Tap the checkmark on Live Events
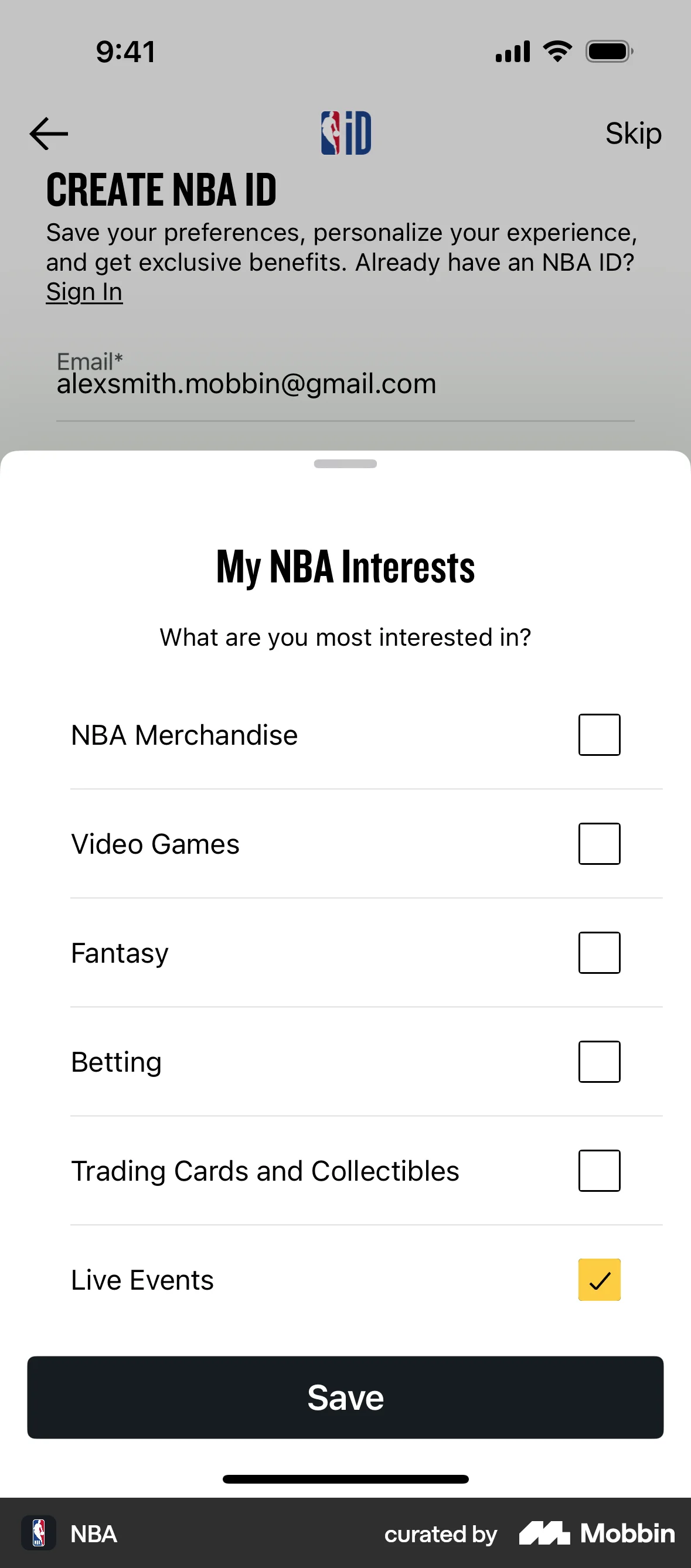Viewport: 691px width, 1568px height. tap(599, 1280)
